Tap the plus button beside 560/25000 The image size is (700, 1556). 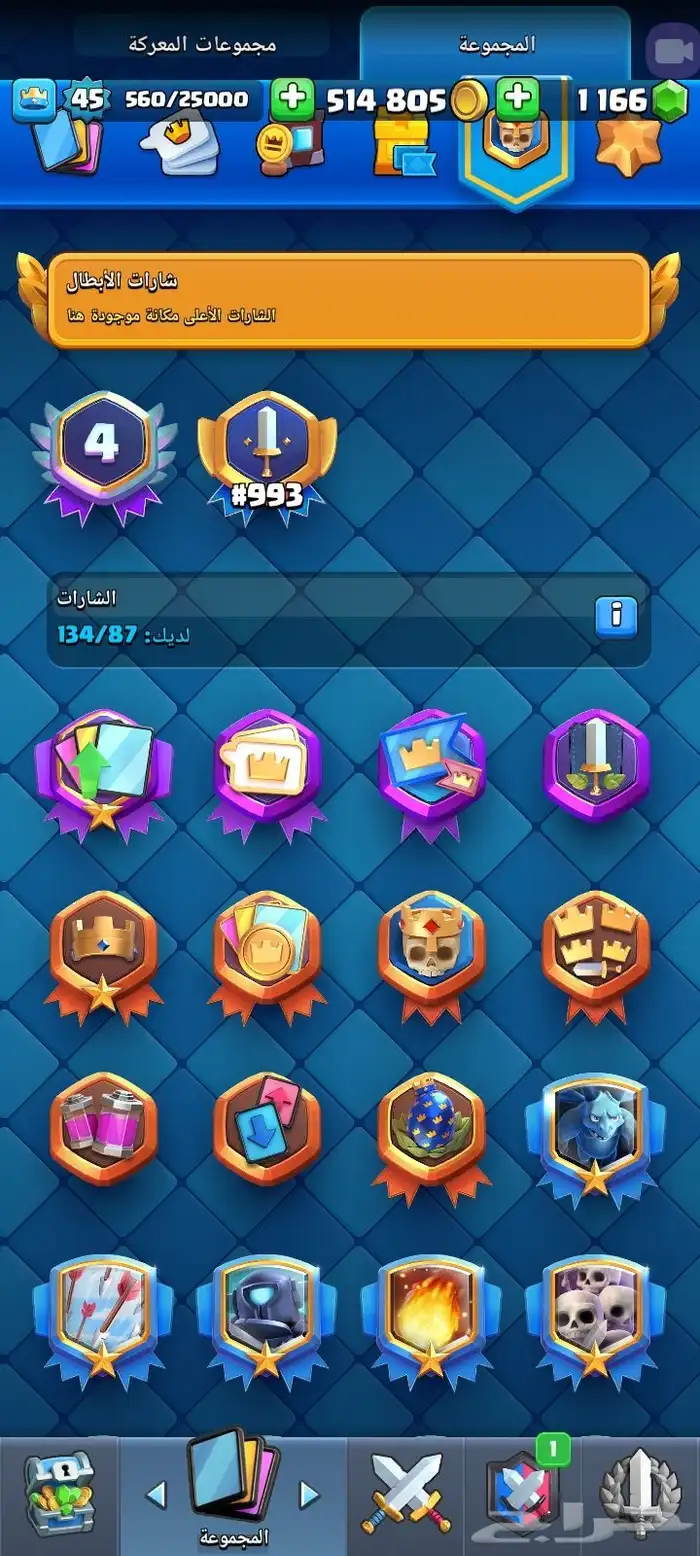(293, 98)
